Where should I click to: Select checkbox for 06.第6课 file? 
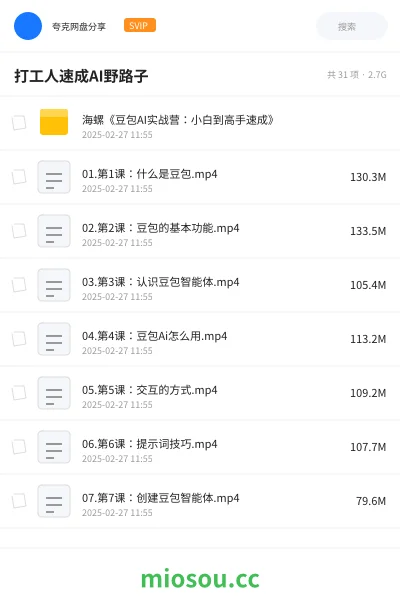[x=19, y=447]
